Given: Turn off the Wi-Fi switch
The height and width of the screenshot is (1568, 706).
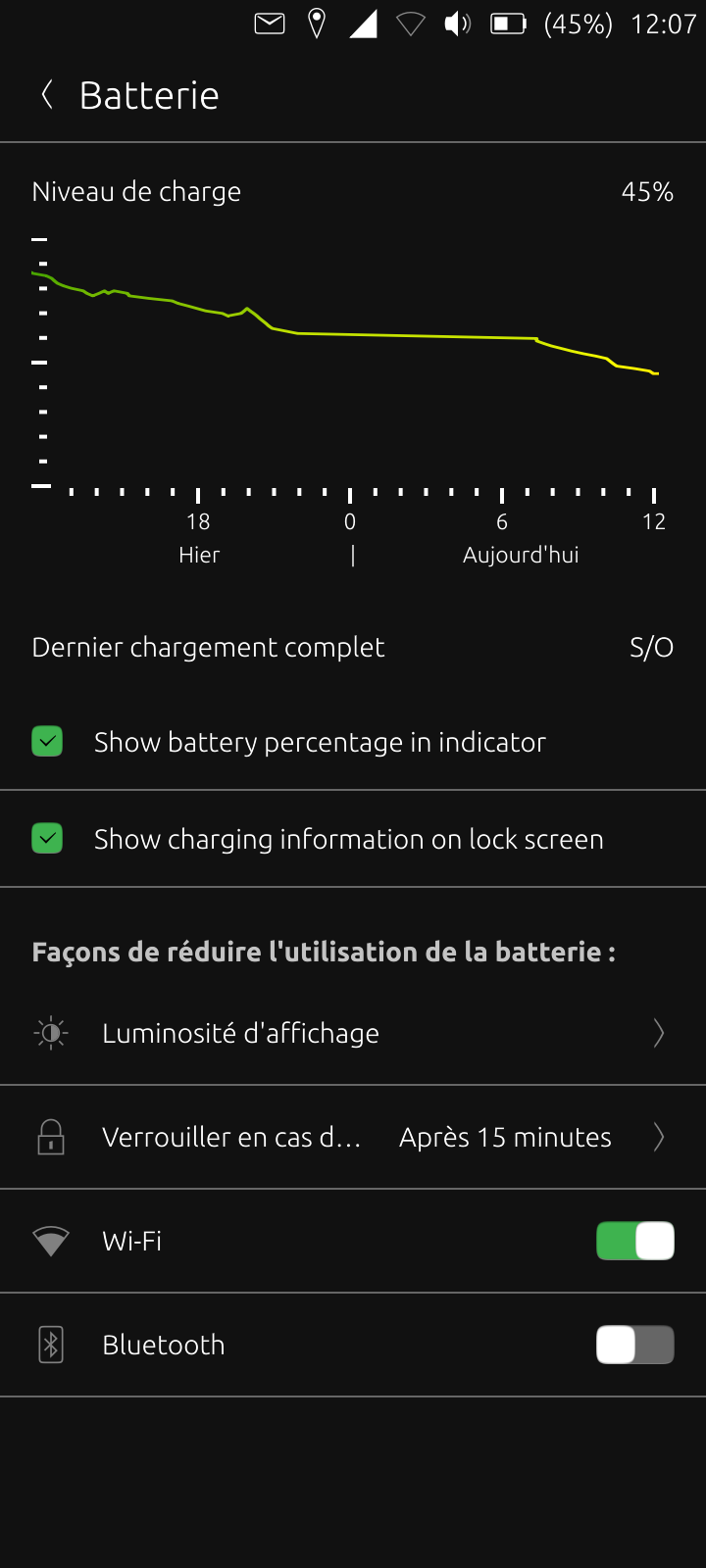Looking at the screenshot, I should click(x=635, y=1241).
